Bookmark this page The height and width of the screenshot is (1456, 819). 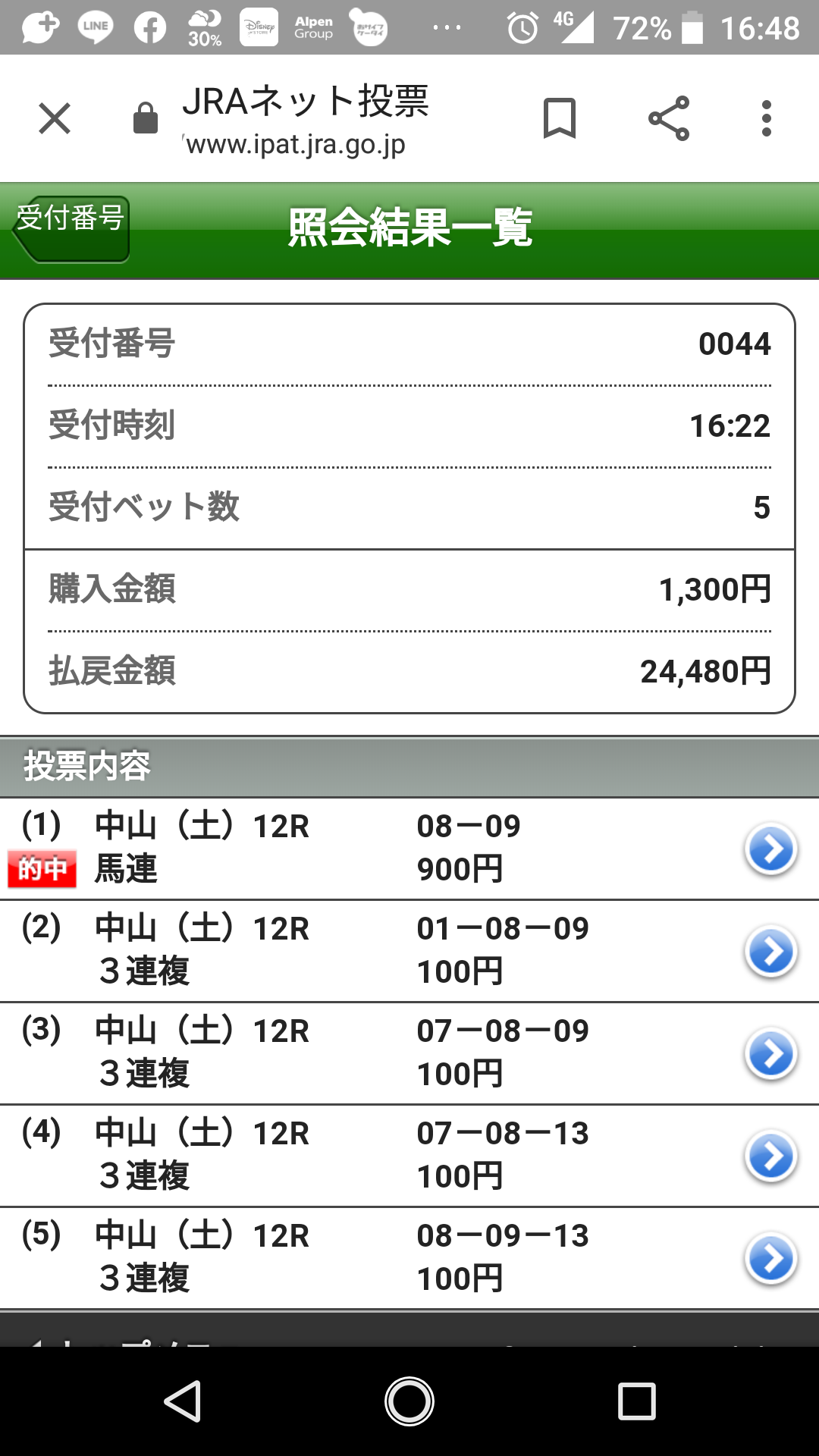[x=560, y=119]
